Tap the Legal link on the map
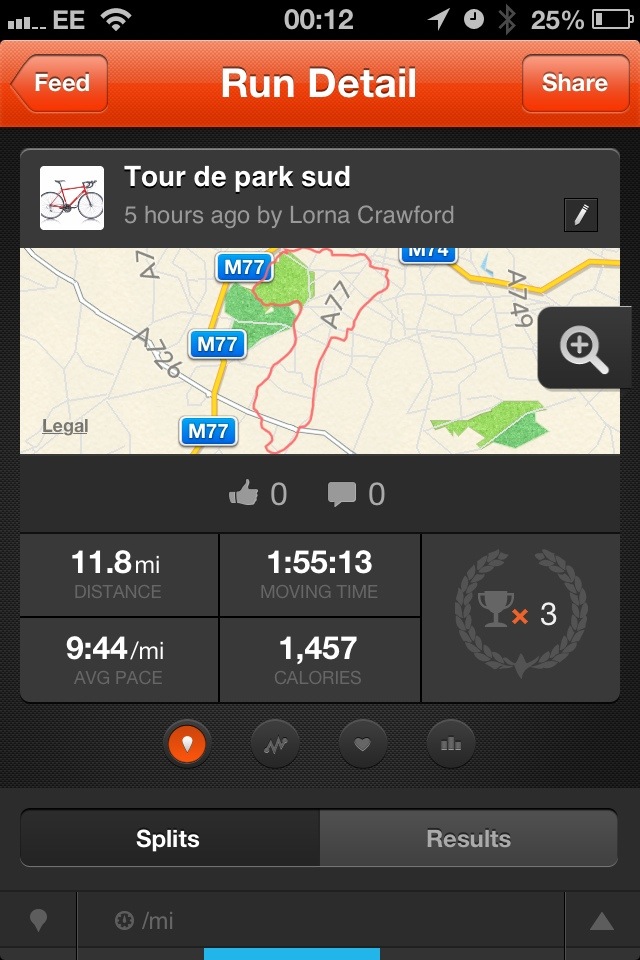 (x=65, y=426)
